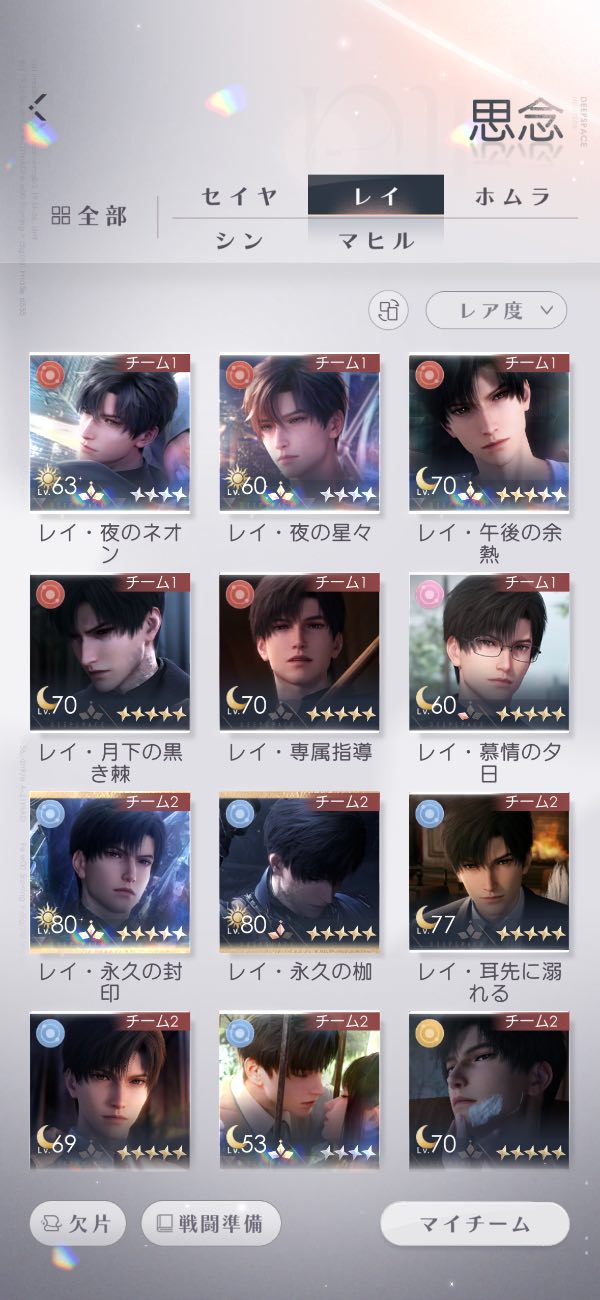
Task: Open the card レイ・夜の星々
Action: point(300,432)
